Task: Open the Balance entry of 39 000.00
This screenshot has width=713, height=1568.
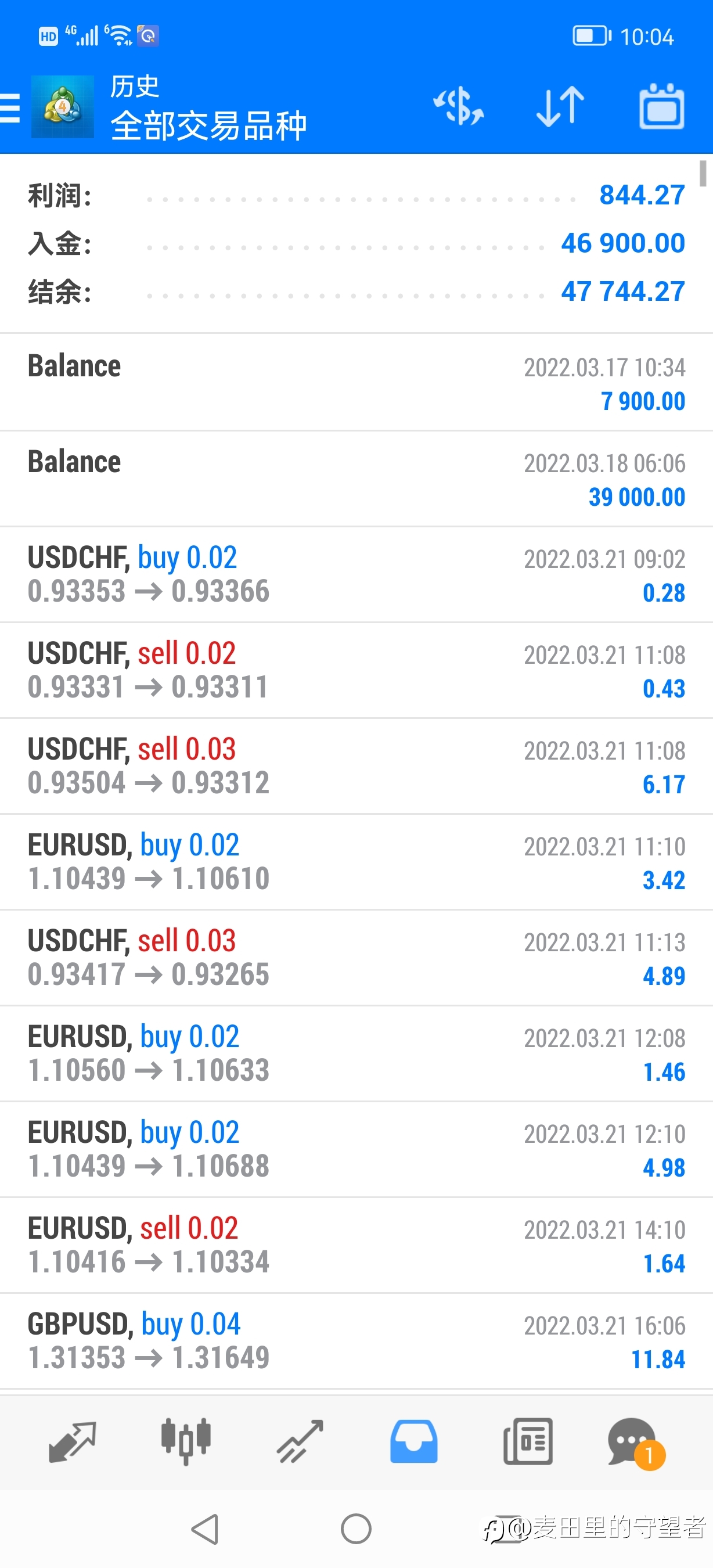Action: (356, 479)
